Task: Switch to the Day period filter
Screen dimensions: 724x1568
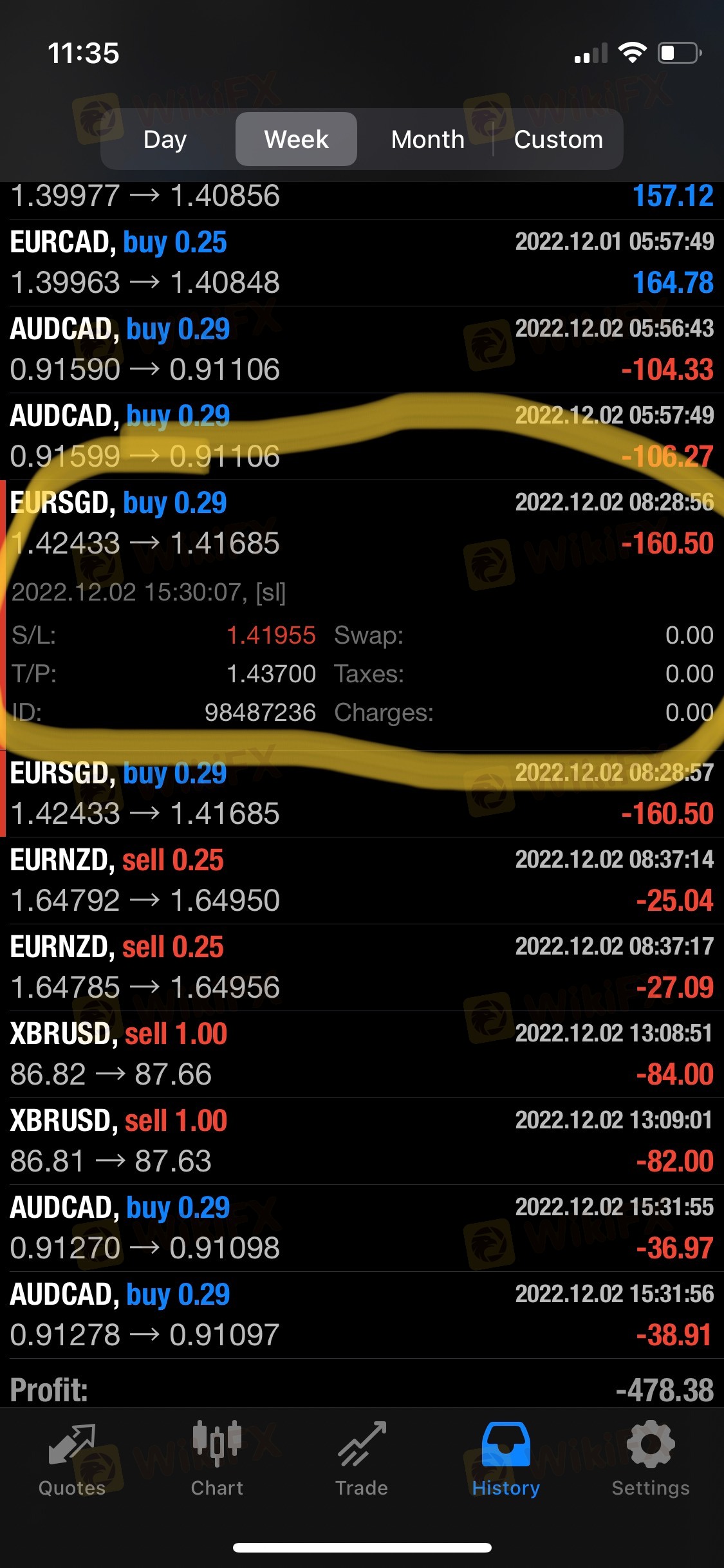Action: [165, 139]
